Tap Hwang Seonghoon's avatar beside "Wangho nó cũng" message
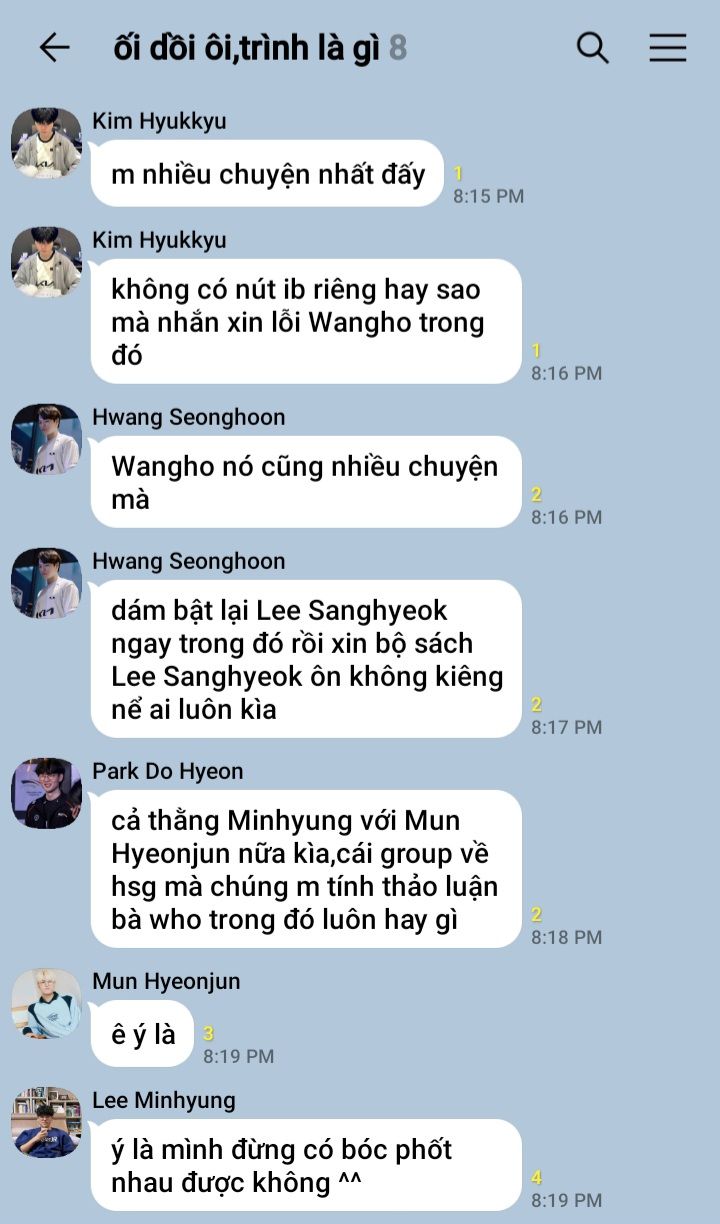The height and width of the screenshot is (1224, 720). click(46, 439)
